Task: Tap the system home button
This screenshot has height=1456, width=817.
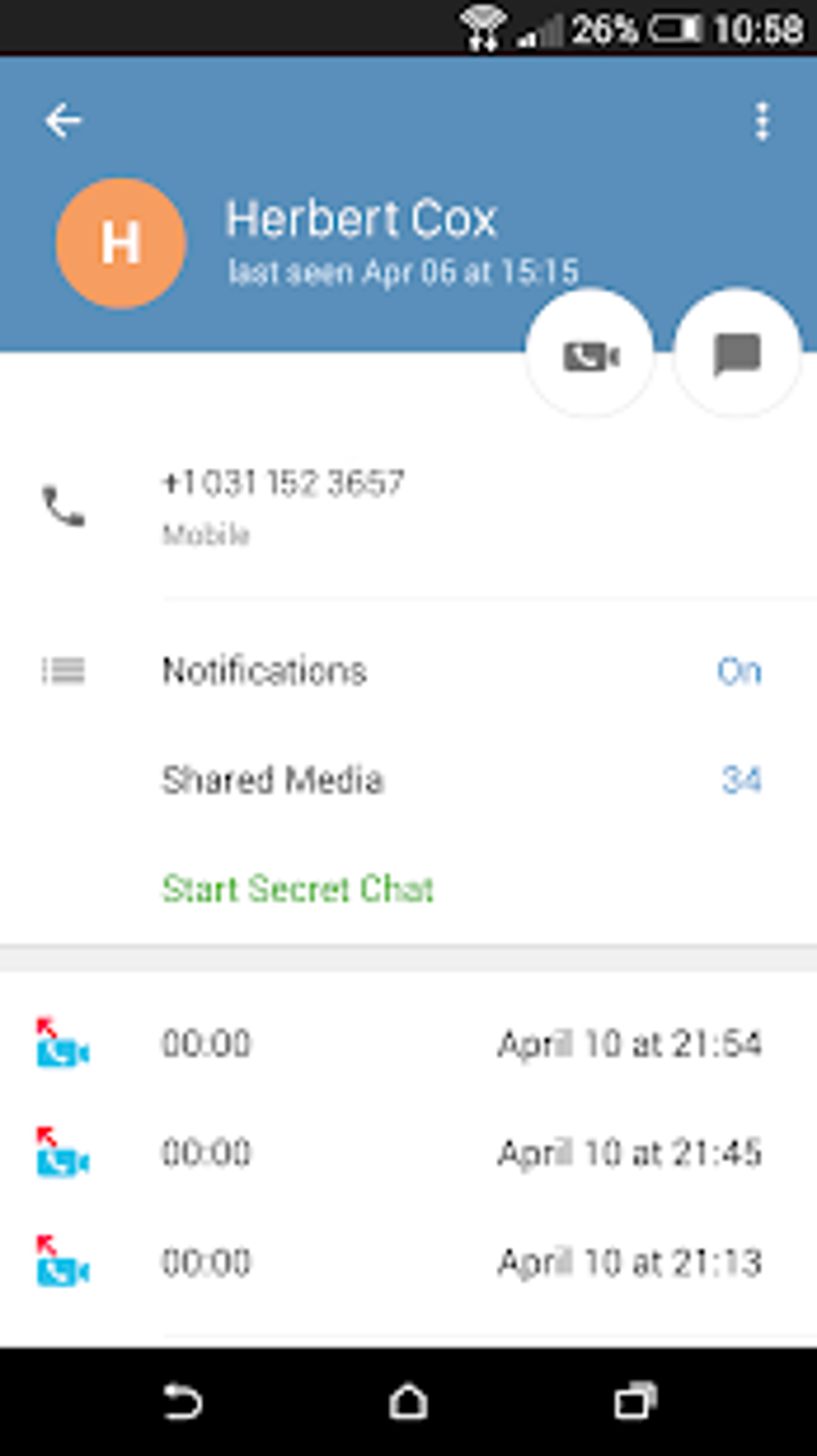Action: point(408,1402)
